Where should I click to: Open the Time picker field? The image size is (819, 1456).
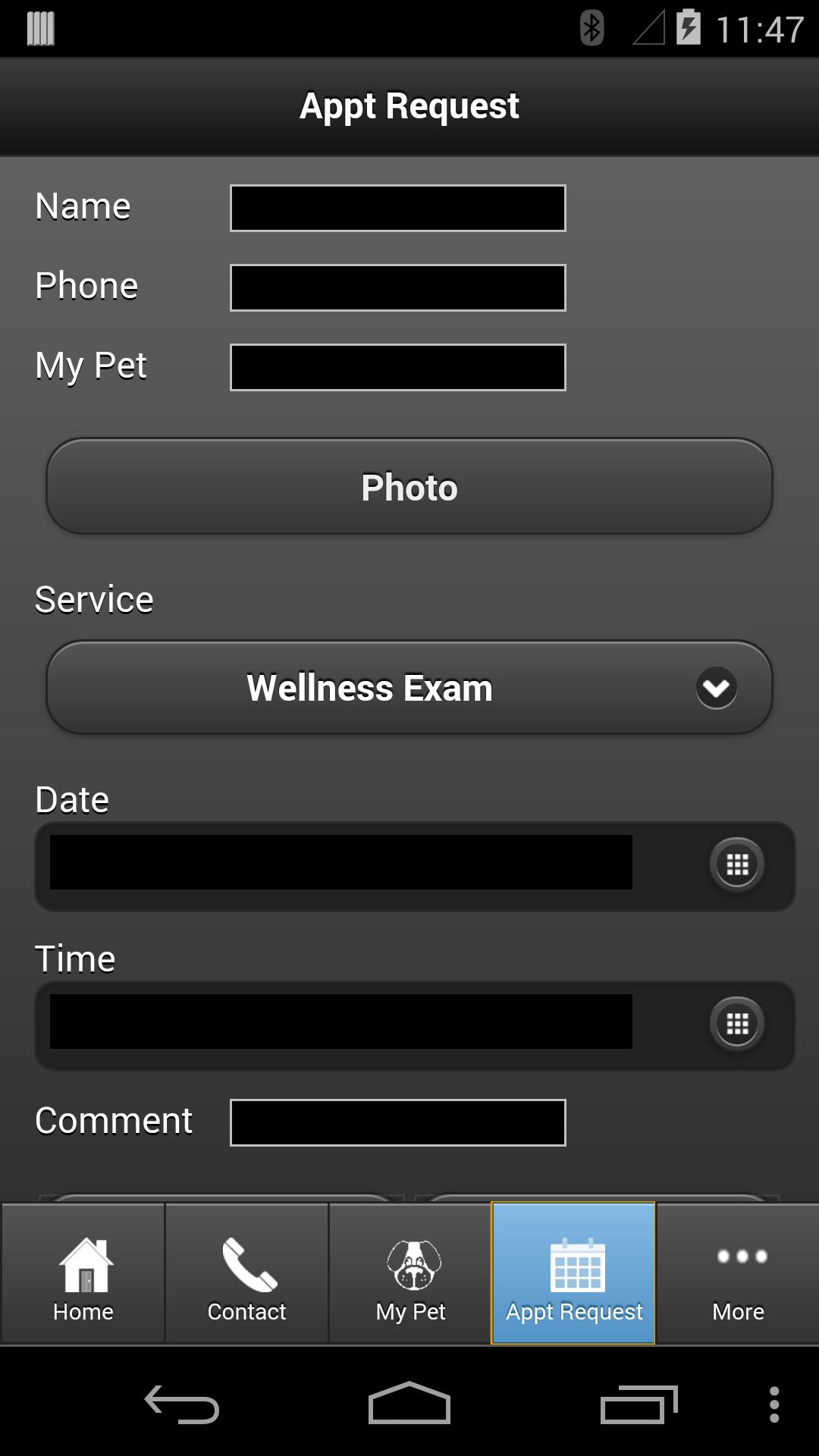tap(341, 1022)
